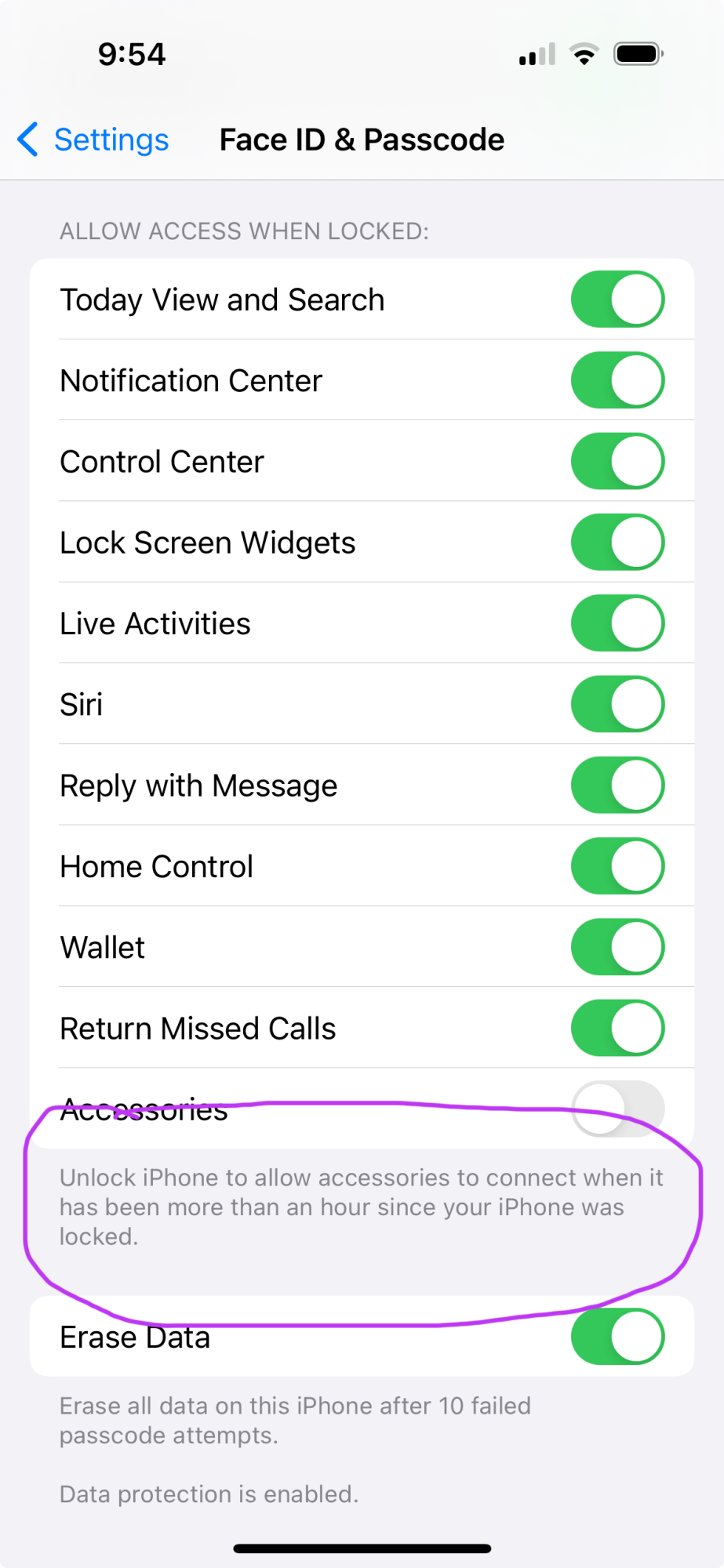Screen dimensions: 724x1568
Task: Disable Live Activities when locked
Action: point(617,623)
